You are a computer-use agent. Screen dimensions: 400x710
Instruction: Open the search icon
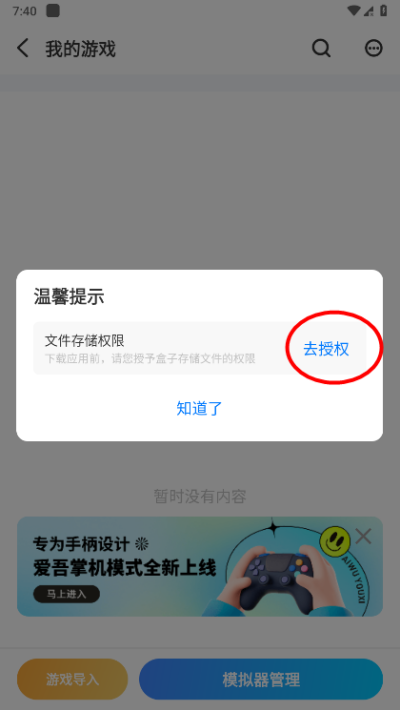(321, 48)
